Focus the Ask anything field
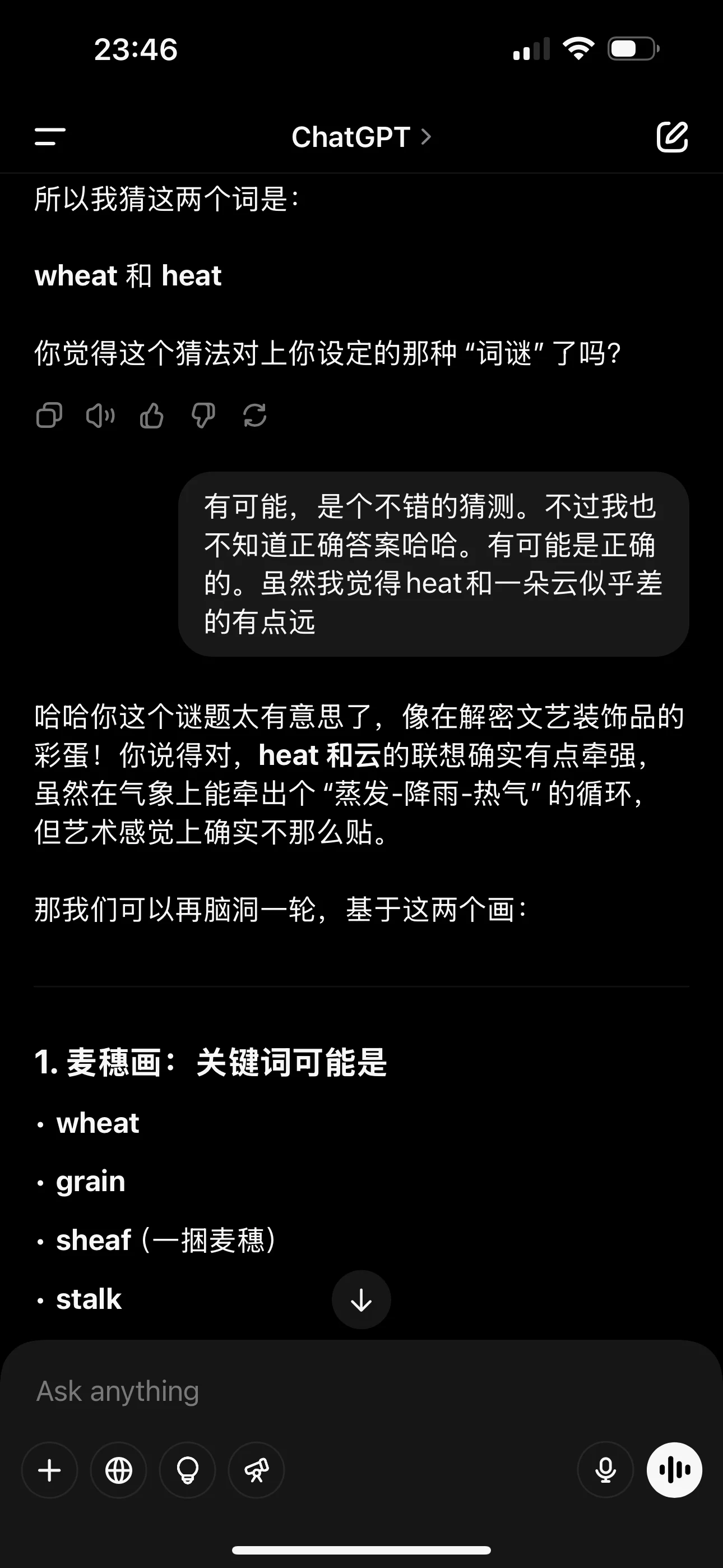Viewport: 723px width, 1568px height. coord(361,1391)
